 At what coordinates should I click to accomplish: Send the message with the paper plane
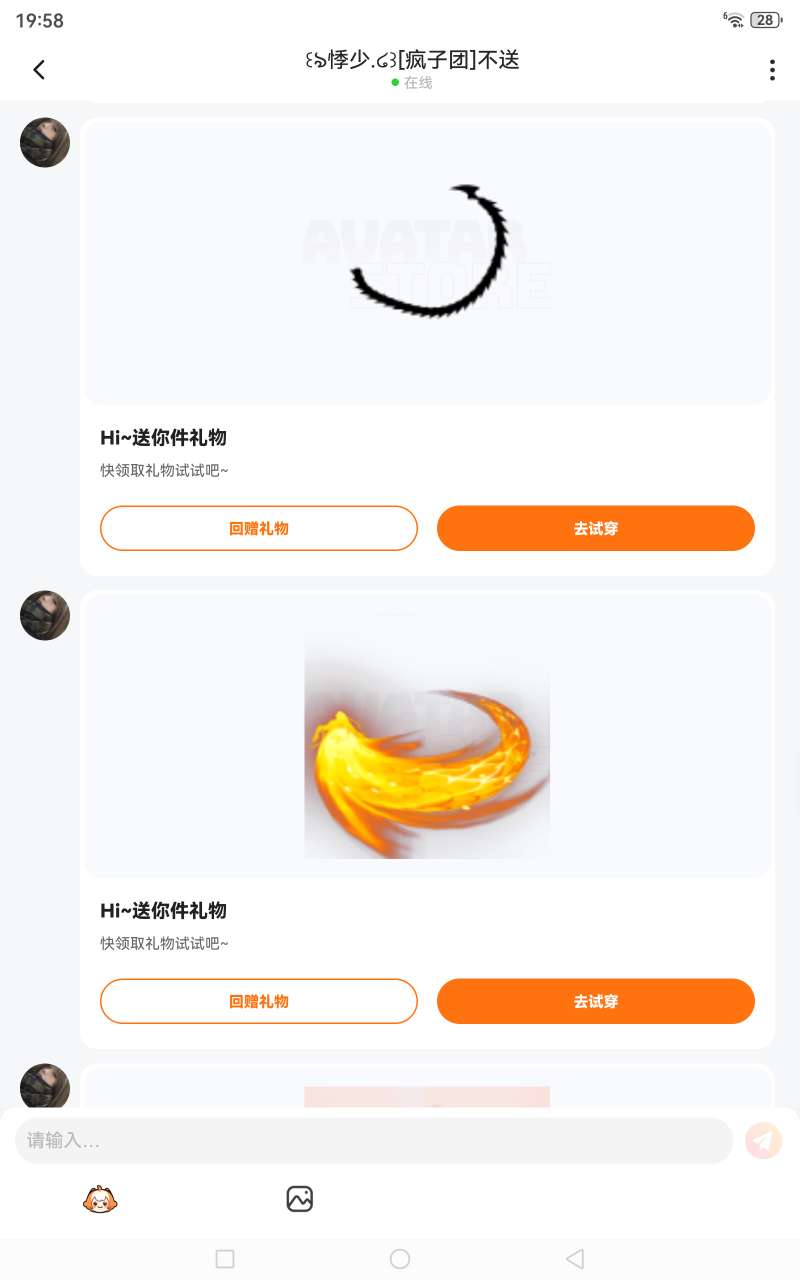click(763, 1140)
